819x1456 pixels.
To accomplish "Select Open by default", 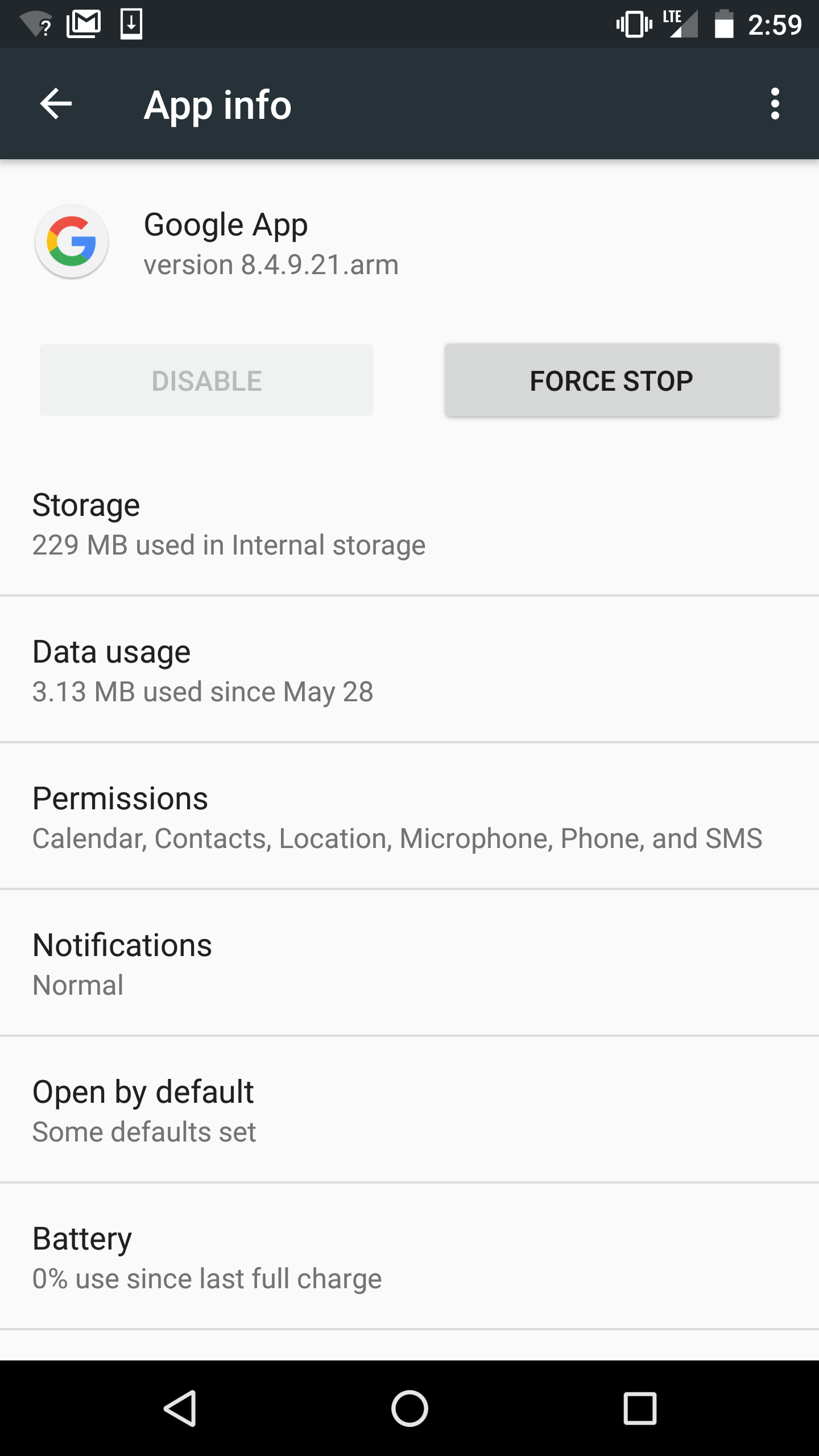I will point(409,1111).
